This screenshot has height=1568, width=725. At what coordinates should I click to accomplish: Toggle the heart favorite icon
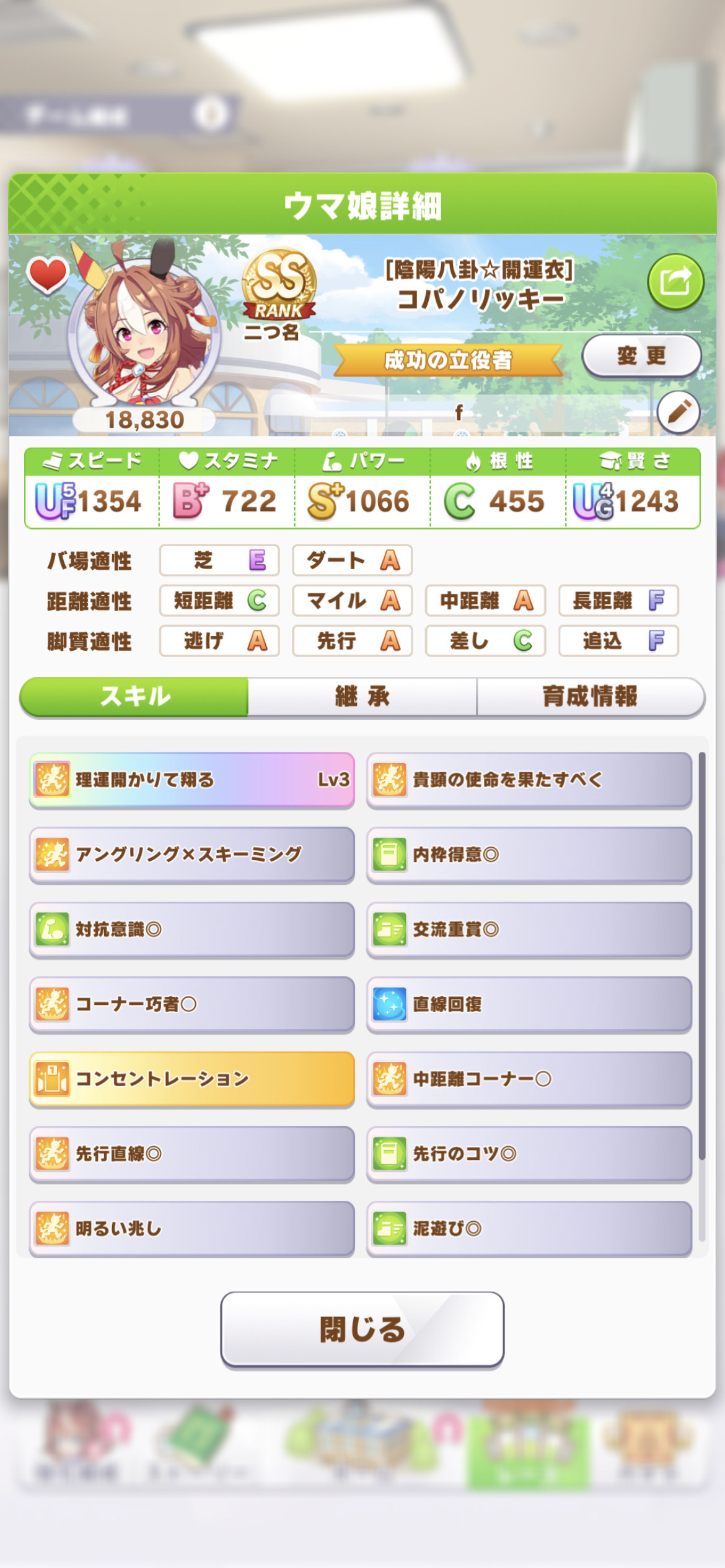click(47, 275)
